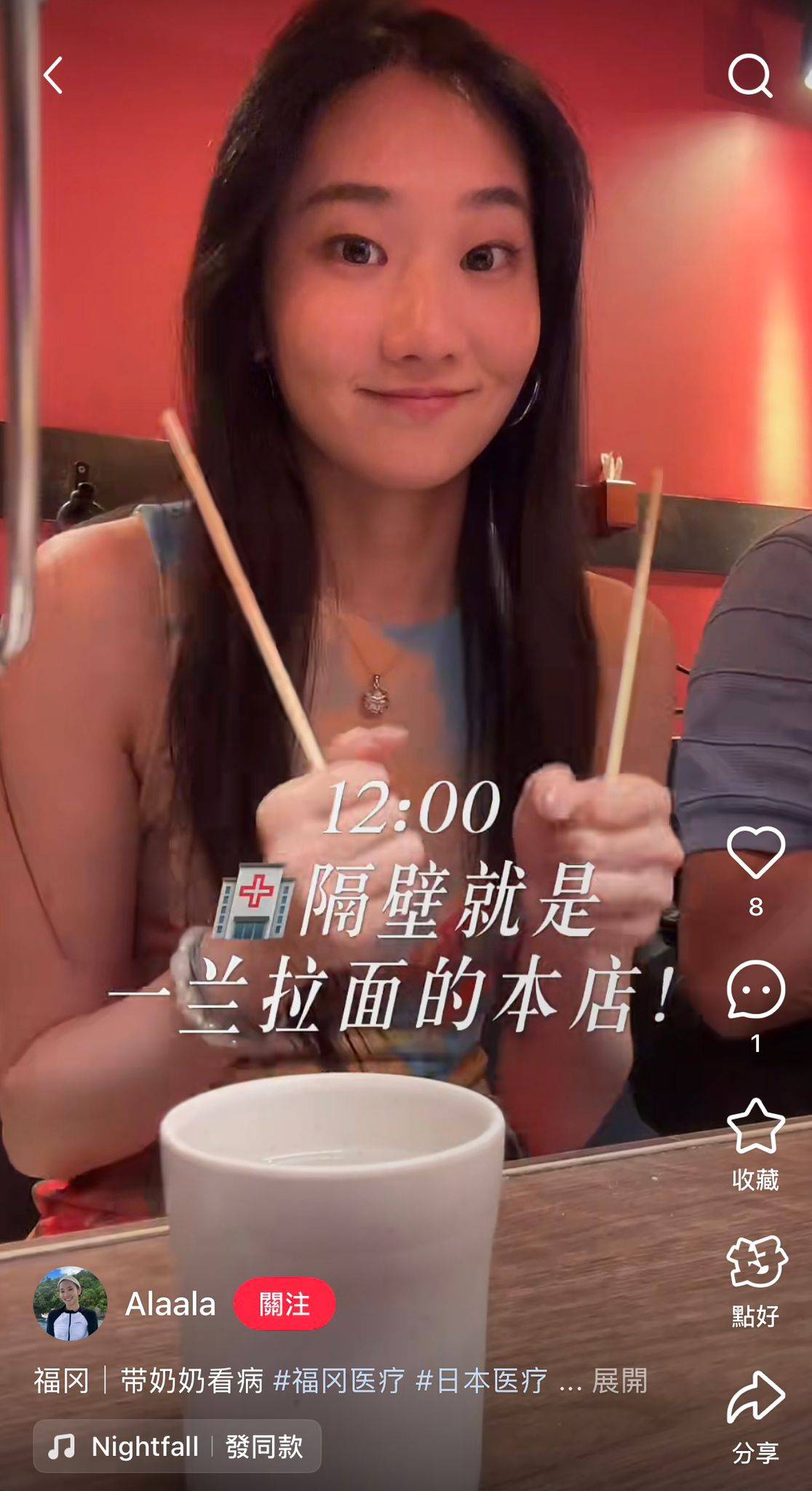Follow Alaala with the 關注 button

click(x=284, y=1304)
